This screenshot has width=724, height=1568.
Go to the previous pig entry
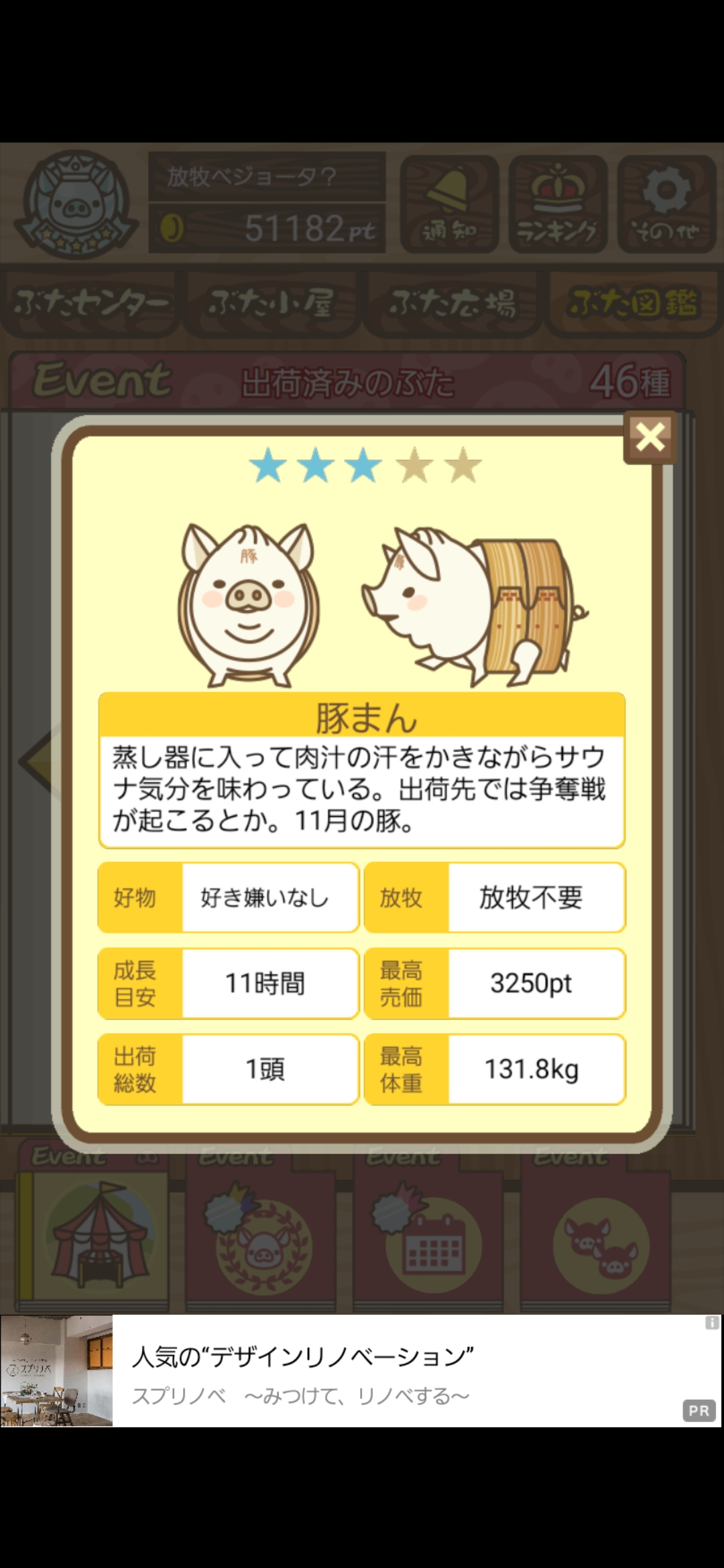tap(35, 762)
